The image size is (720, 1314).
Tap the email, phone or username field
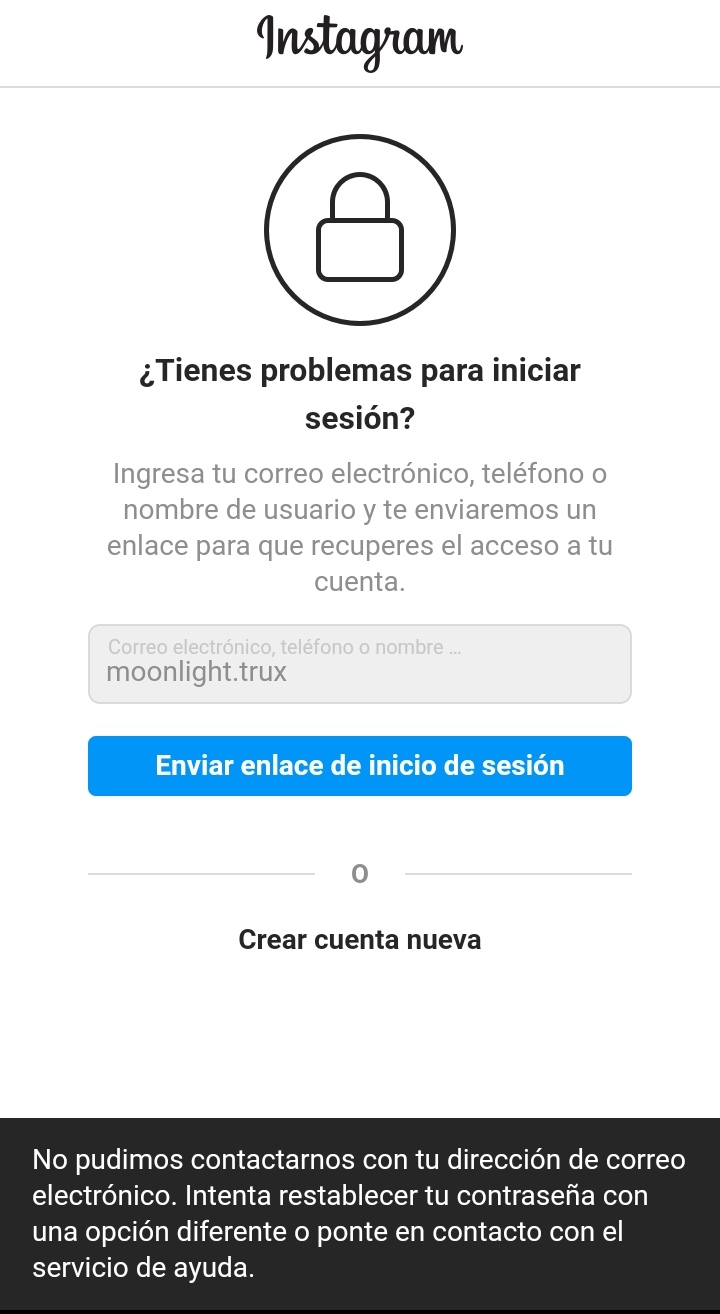[360, 664]
